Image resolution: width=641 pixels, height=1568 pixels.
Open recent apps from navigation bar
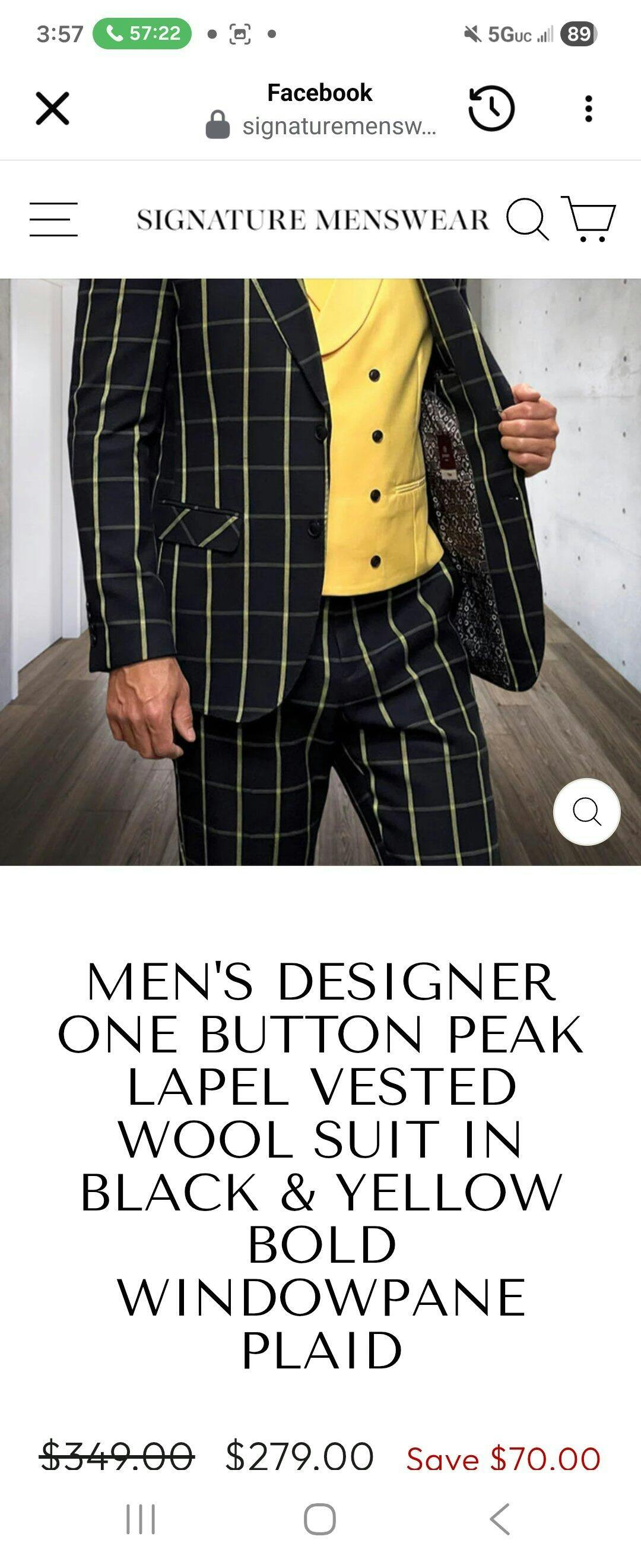point(141,1519)
